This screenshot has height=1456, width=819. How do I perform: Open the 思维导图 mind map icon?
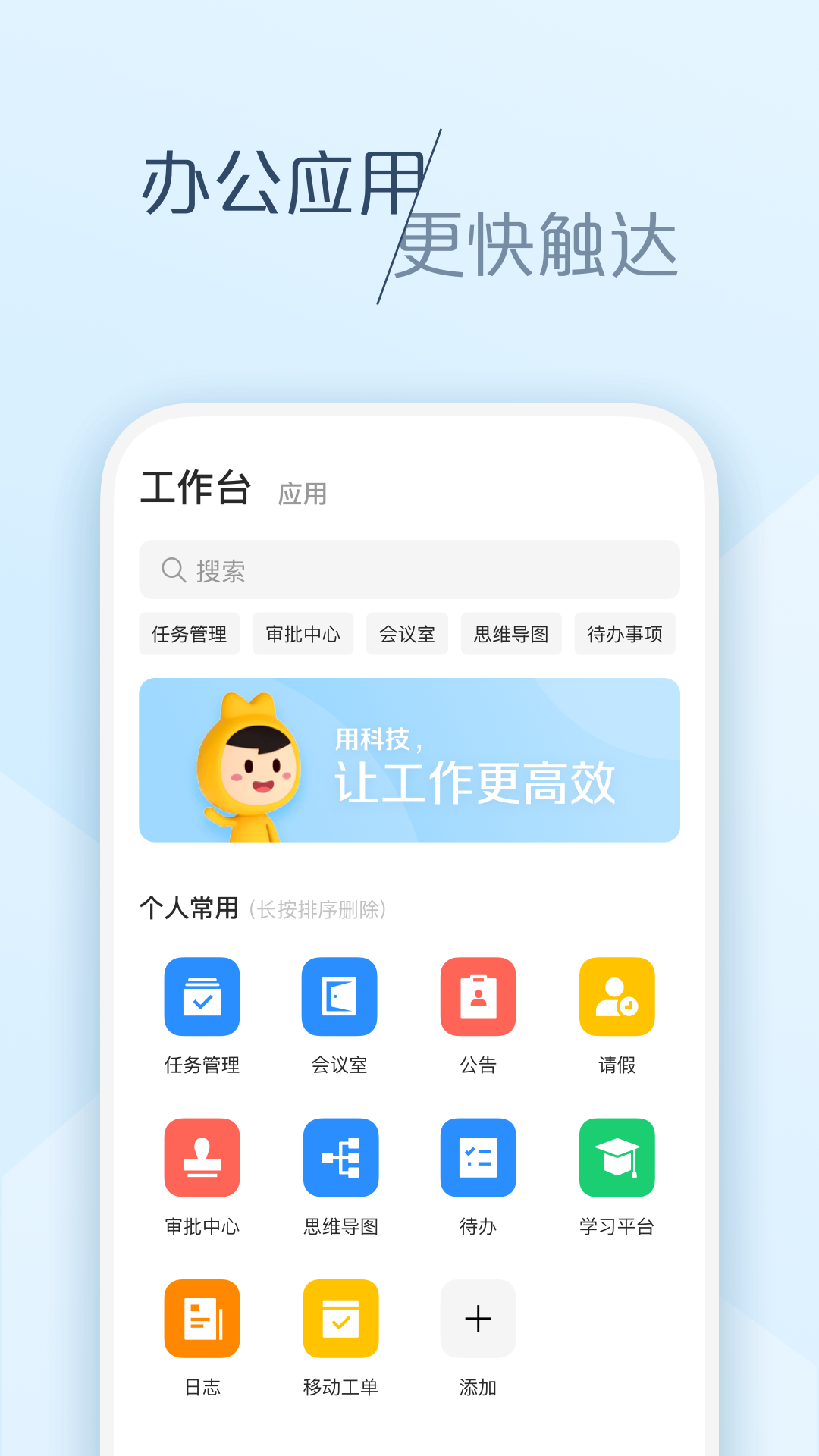tap(340, 1157)
